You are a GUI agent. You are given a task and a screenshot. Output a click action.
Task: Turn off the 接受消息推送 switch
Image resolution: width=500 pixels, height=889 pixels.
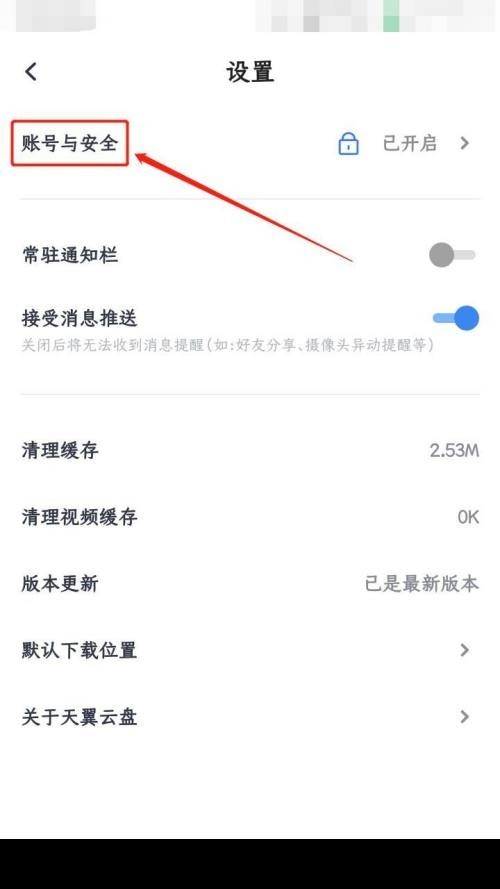tap(455, 318)
